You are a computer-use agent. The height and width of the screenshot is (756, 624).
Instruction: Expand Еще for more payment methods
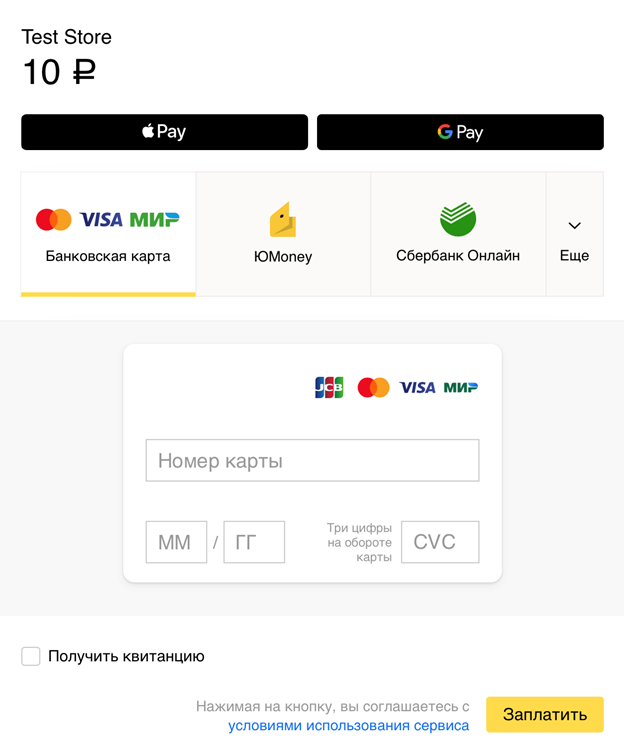point(574,234)
